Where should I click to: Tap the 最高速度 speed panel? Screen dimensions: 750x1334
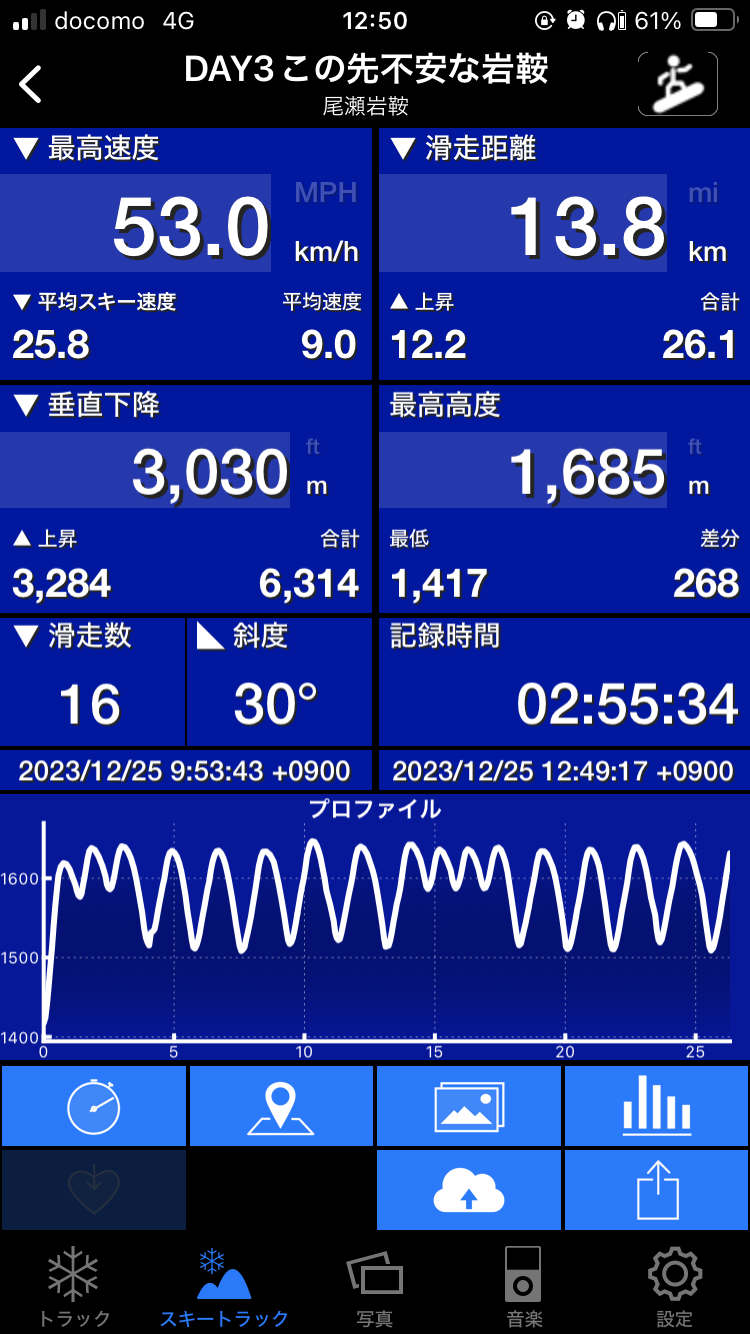(x=186, y=253)
